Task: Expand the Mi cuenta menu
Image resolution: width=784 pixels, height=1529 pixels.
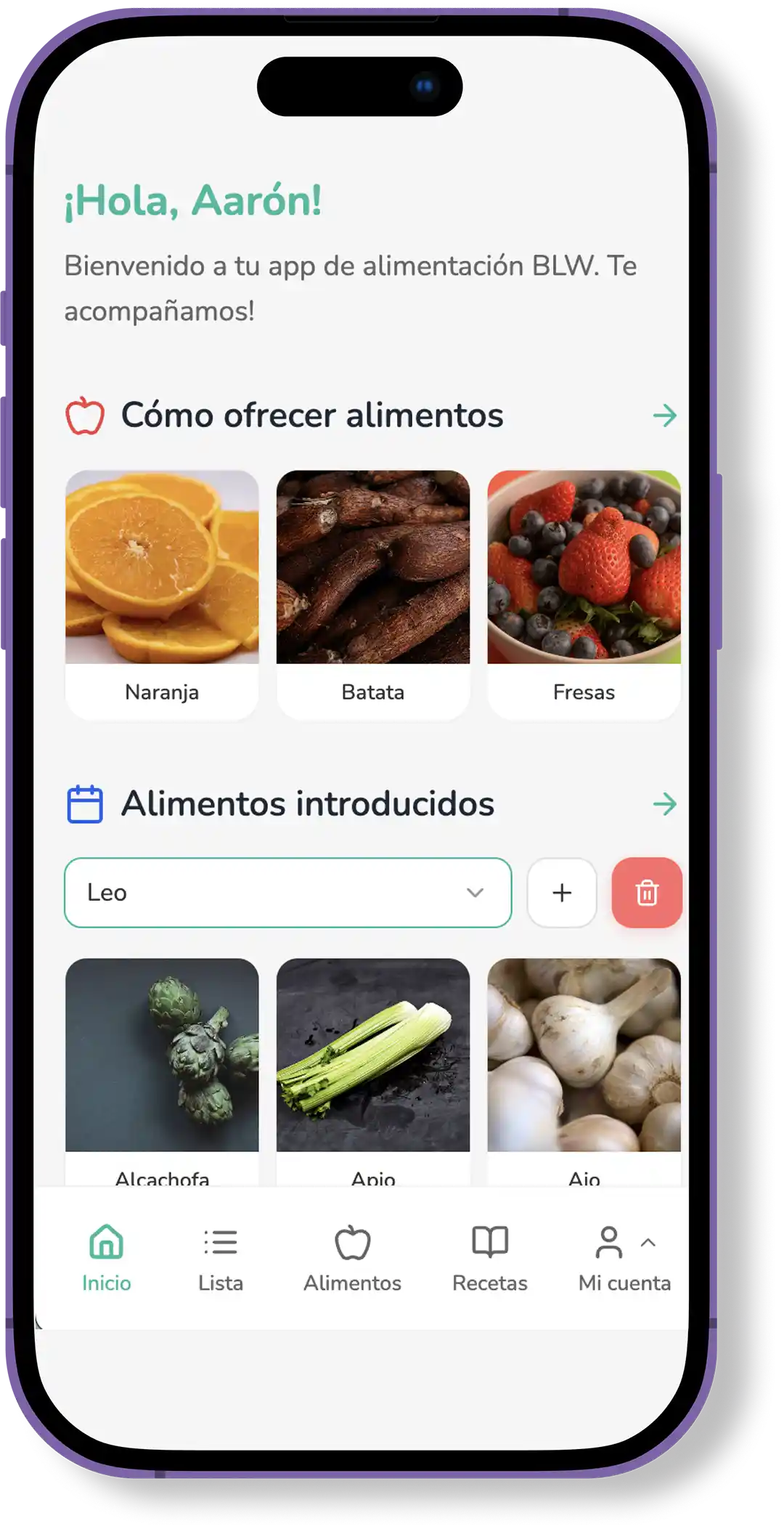Action: pyautogui.click(x=624, y=1258)
